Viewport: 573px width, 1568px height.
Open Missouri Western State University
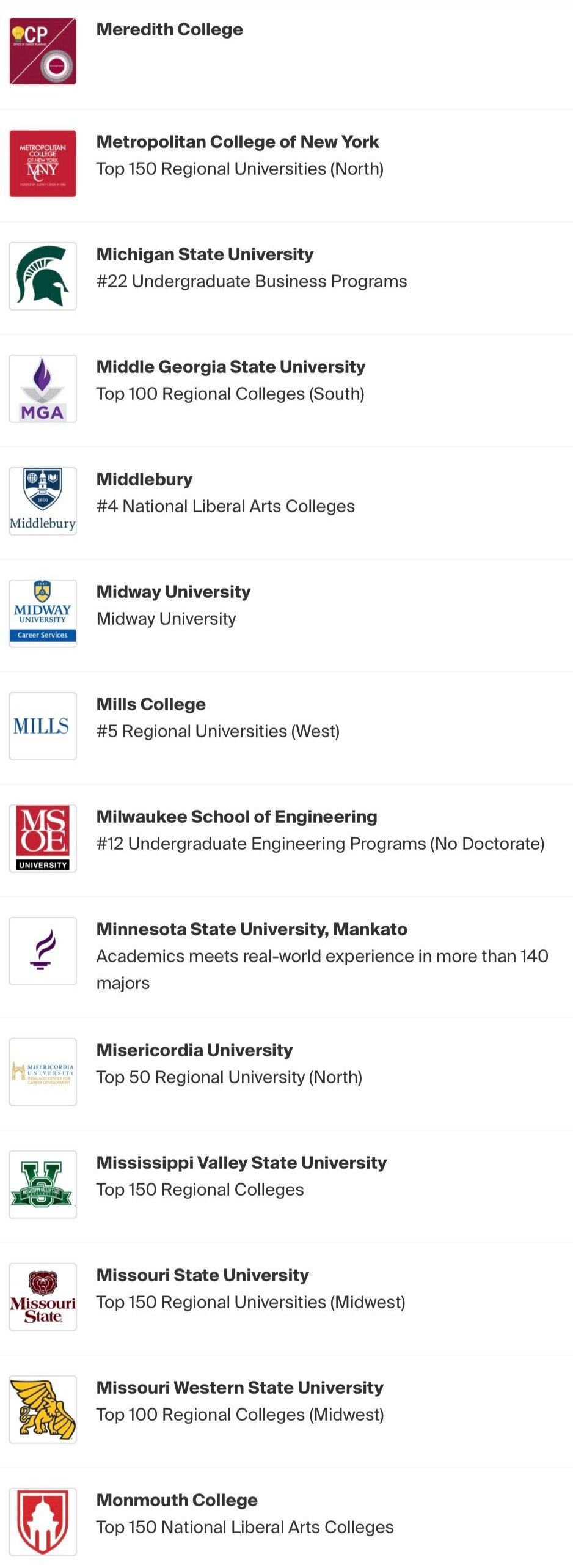tap(239, 1388)
